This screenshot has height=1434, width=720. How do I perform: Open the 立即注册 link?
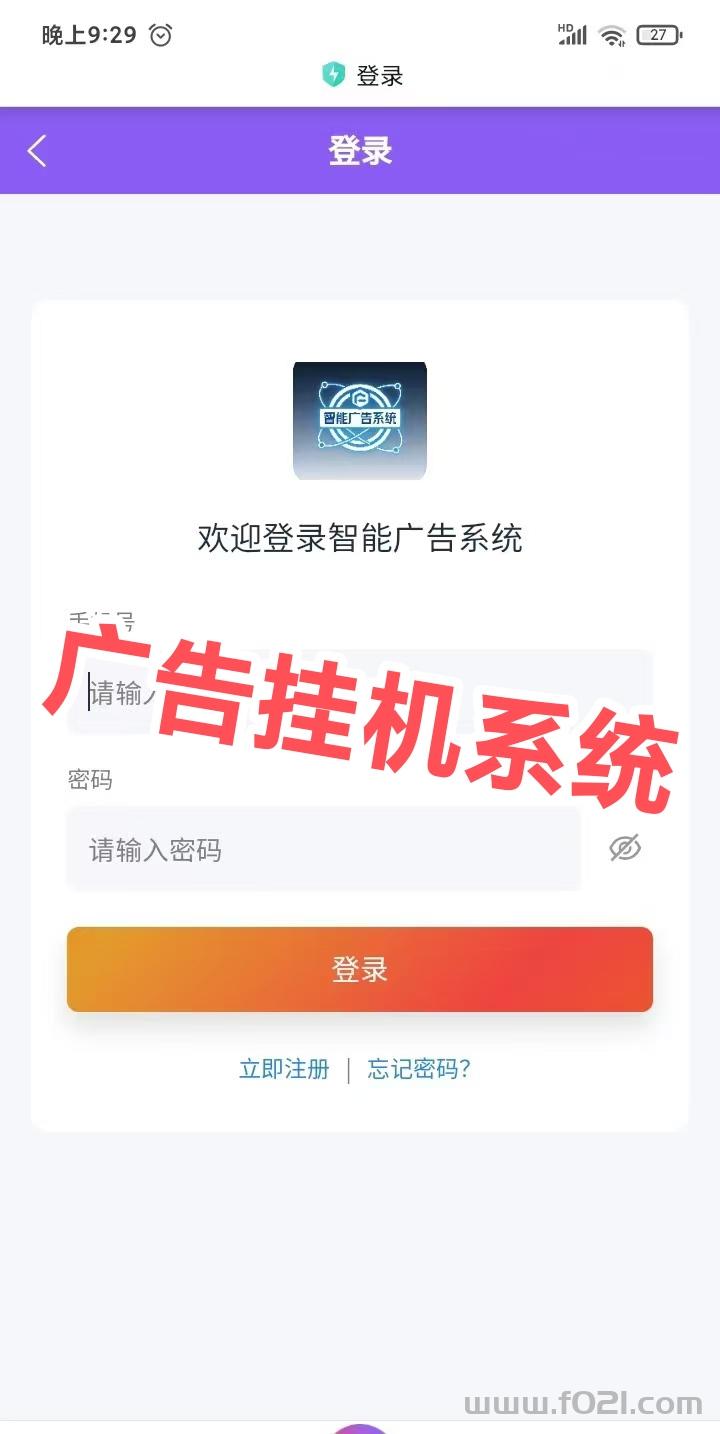(x=284, y=1069)
